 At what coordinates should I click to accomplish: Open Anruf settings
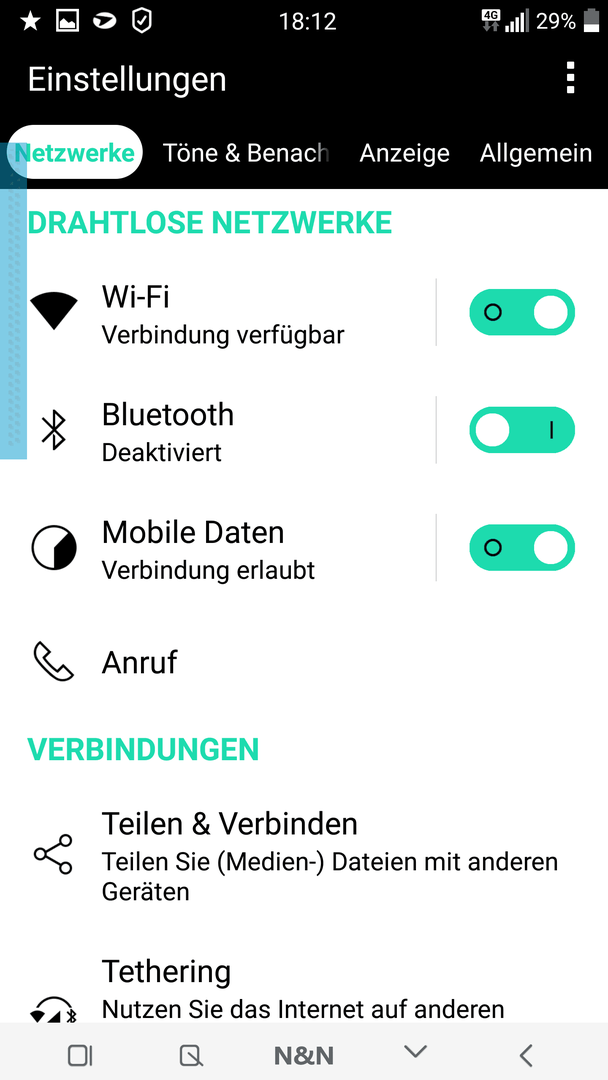click(x=304, y=662)
